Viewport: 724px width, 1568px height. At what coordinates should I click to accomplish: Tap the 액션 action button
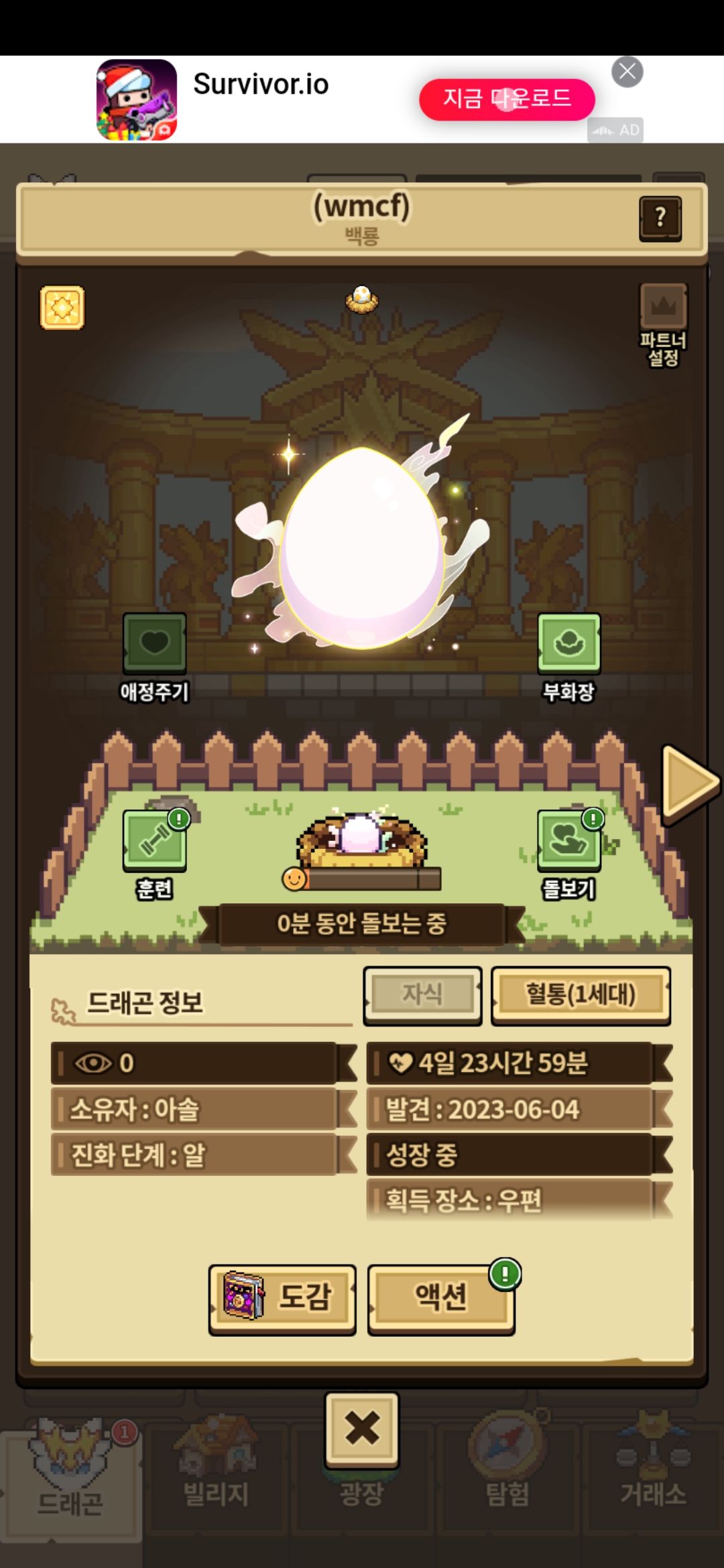pos(441,1299)
